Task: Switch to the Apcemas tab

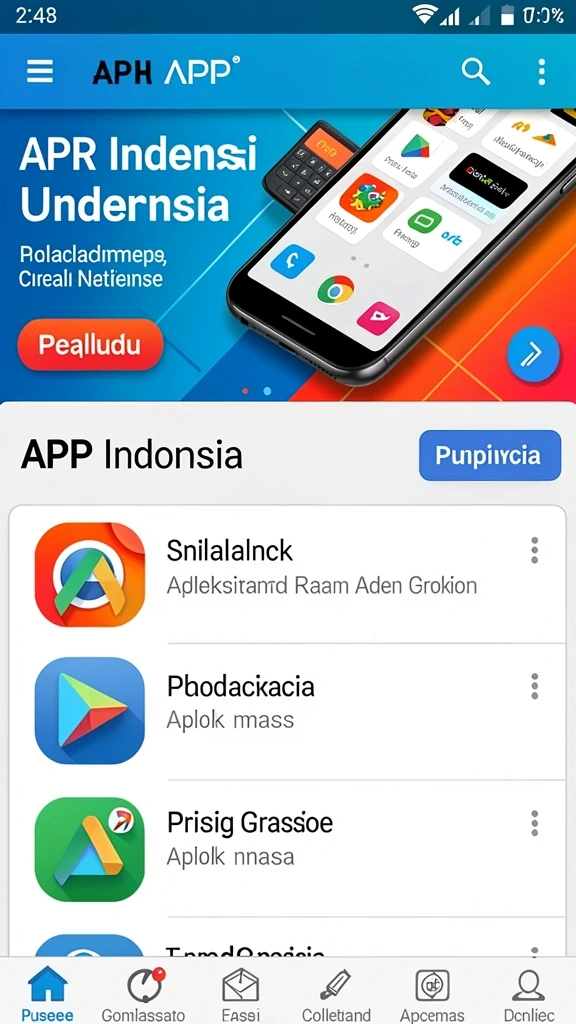Action: 432,993
